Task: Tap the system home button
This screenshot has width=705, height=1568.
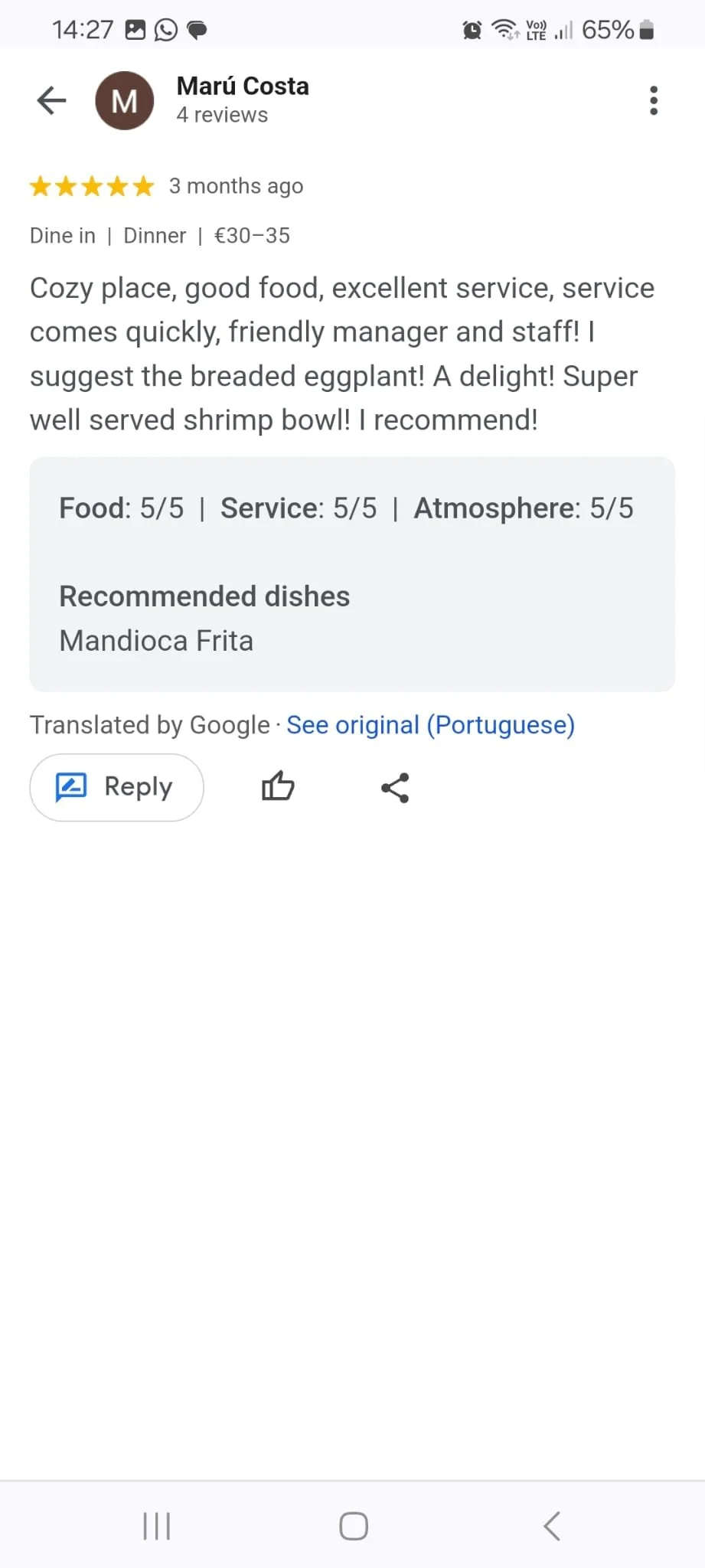Action: pos(354,1525)
